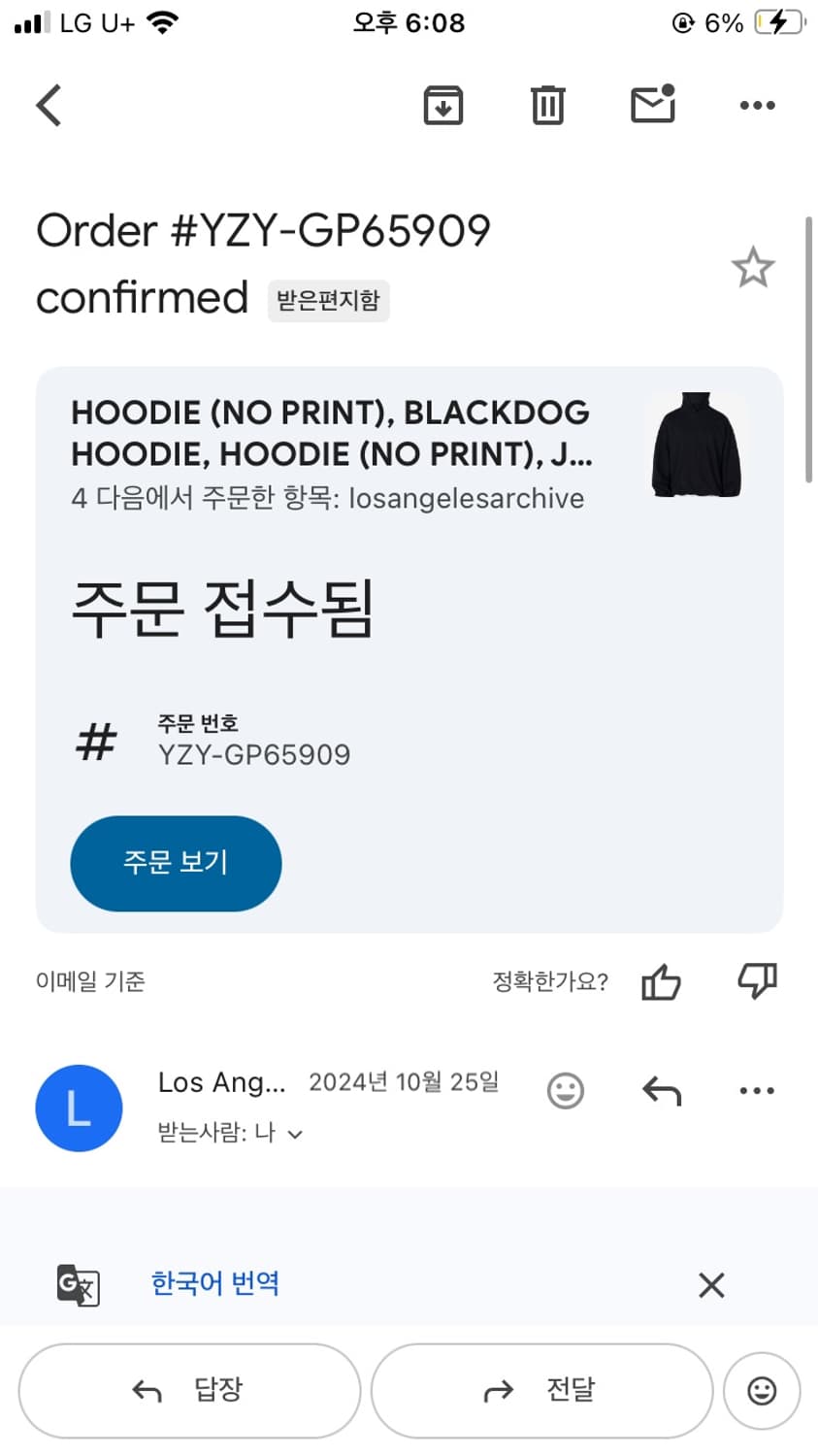This screenshot has height=1456, width=818.
Task: Mark the email as unread
Action: coord(652,106)
